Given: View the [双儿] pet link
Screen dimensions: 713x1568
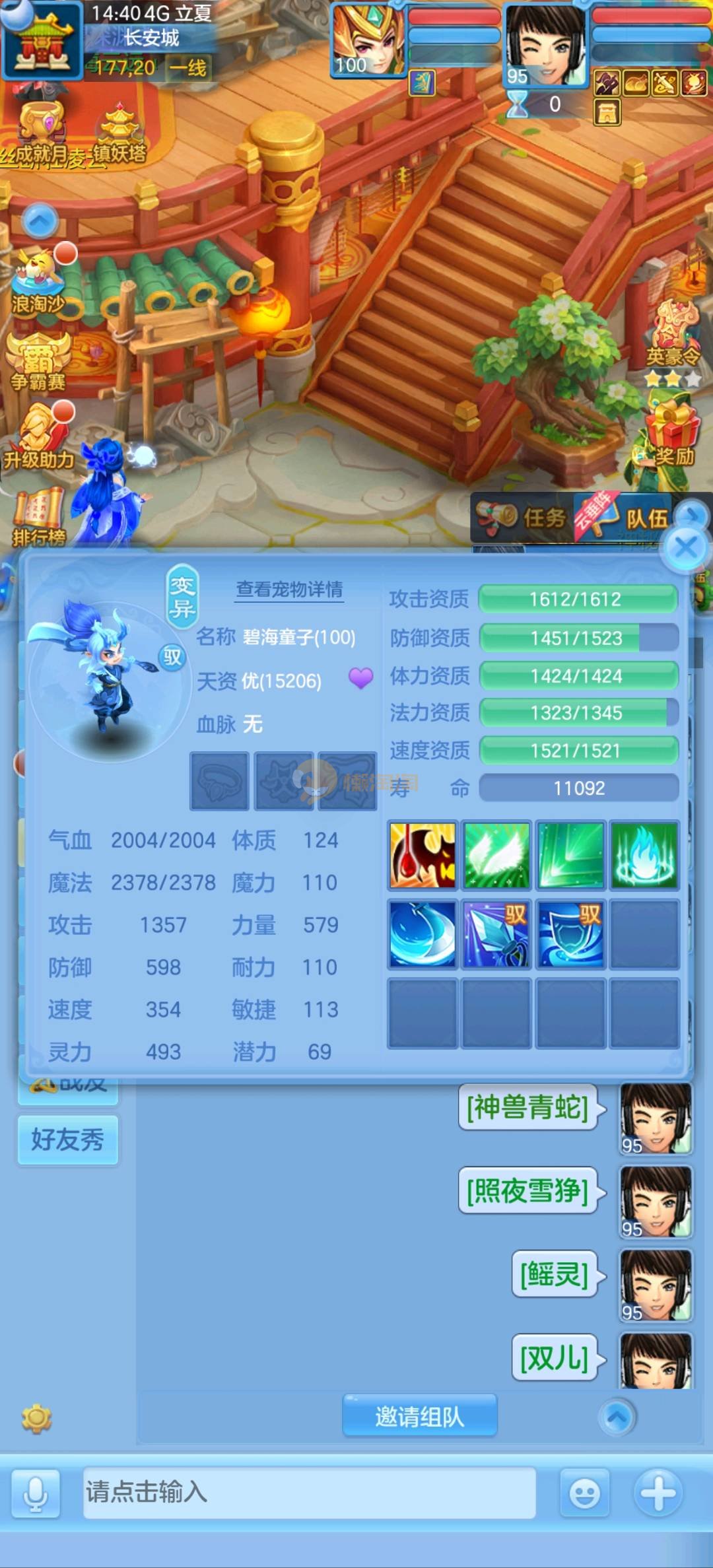Looking at the screenshot, I should pos(554,1357).
